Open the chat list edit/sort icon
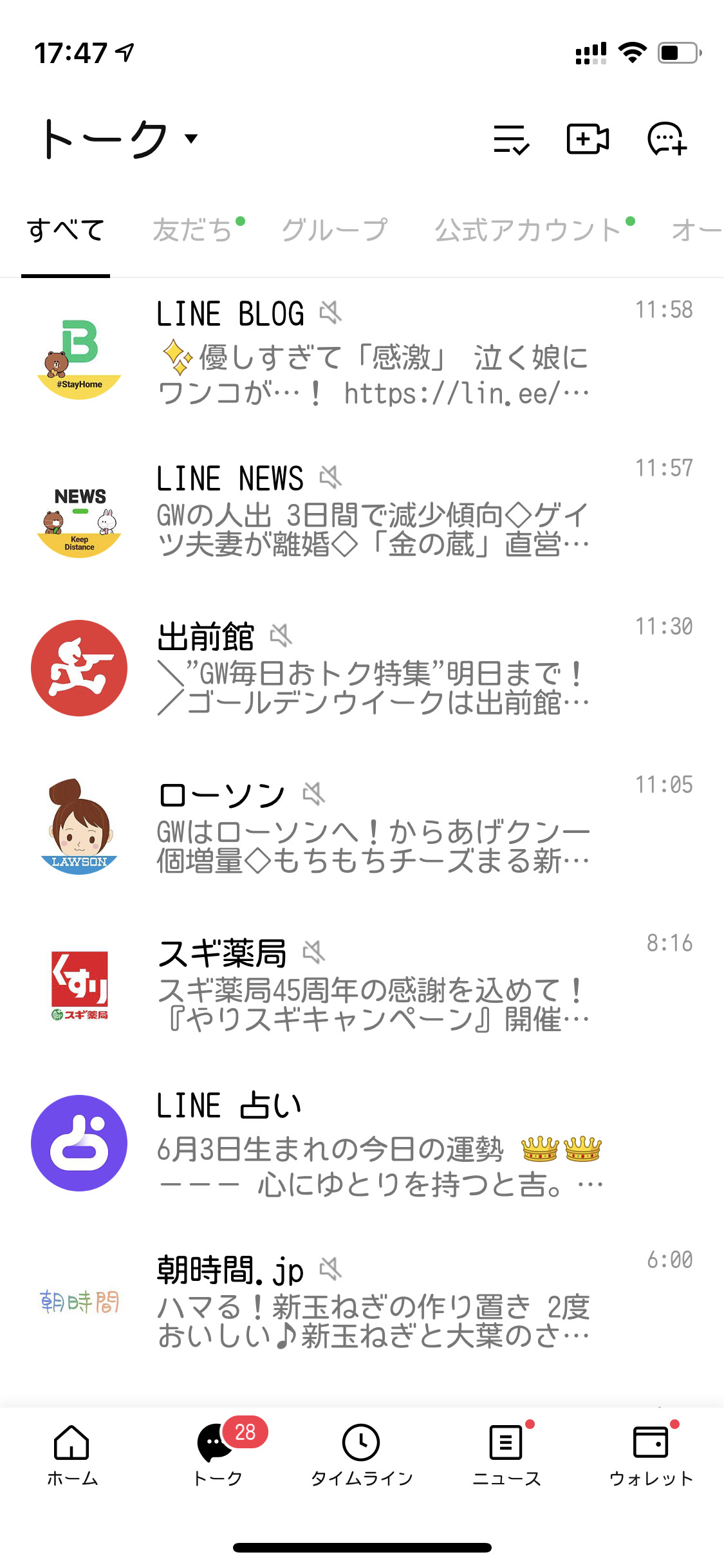Image resolution: width=724 pixels, height=1568 pixels. [511, 139]
